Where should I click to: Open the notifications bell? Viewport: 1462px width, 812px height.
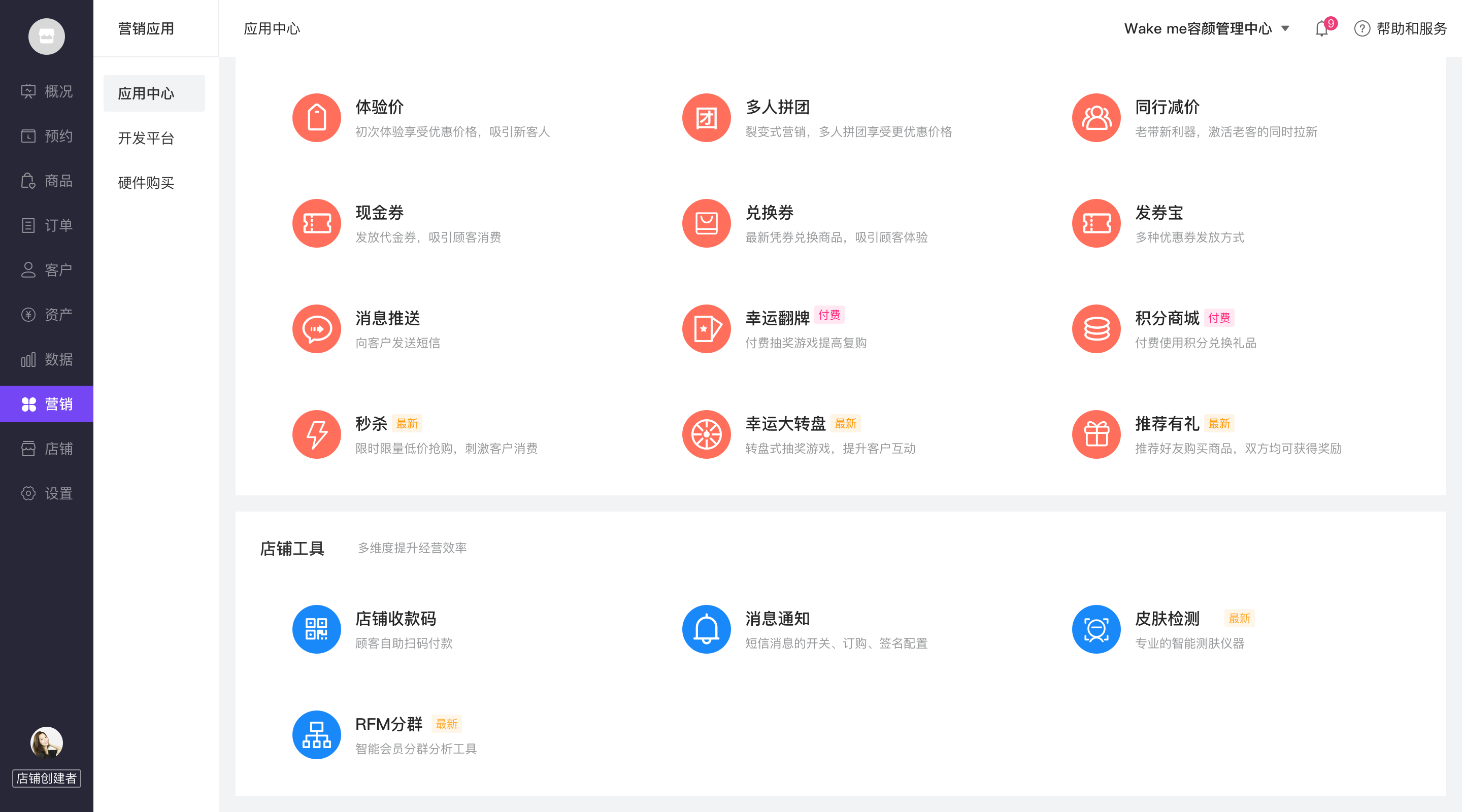(1321, 28)
